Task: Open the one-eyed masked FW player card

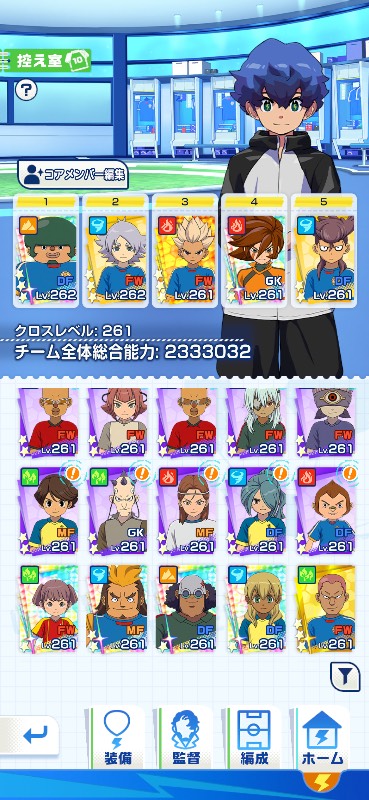Action: pyautogui.click(x=326, y=422)
